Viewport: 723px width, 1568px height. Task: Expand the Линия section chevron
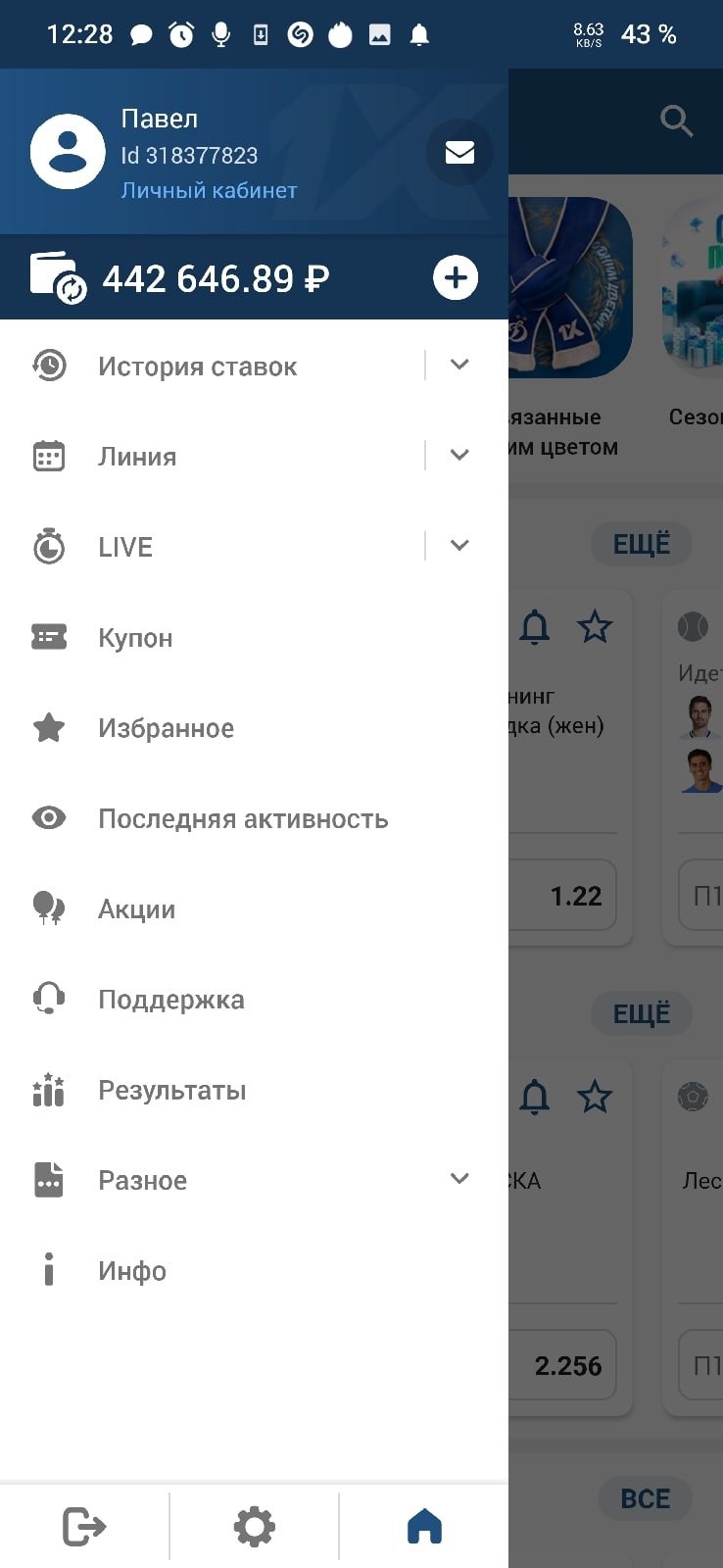(x=459, y=455)
